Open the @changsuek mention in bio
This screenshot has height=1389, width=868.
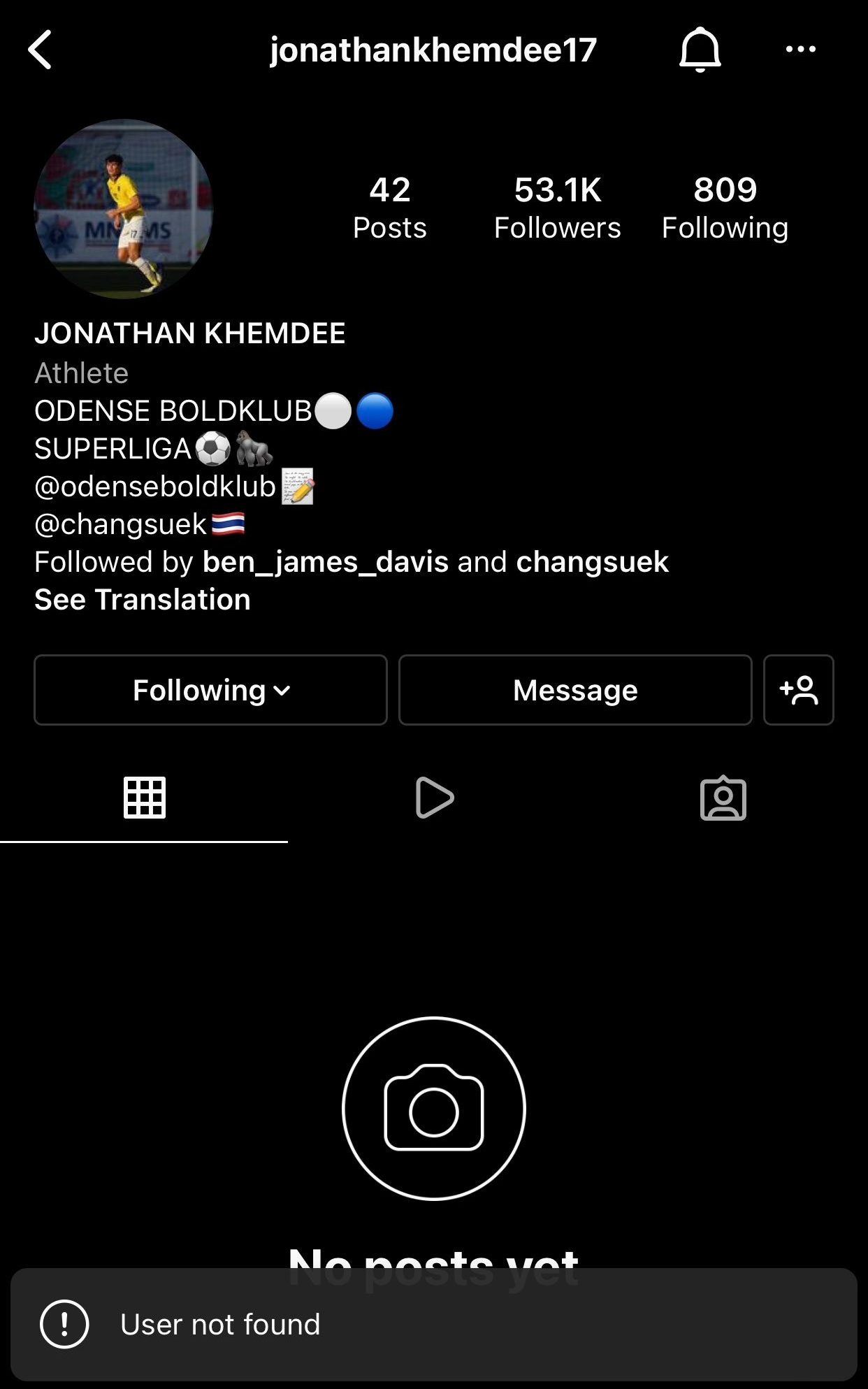pyautogui.click(x=121, y=524)
